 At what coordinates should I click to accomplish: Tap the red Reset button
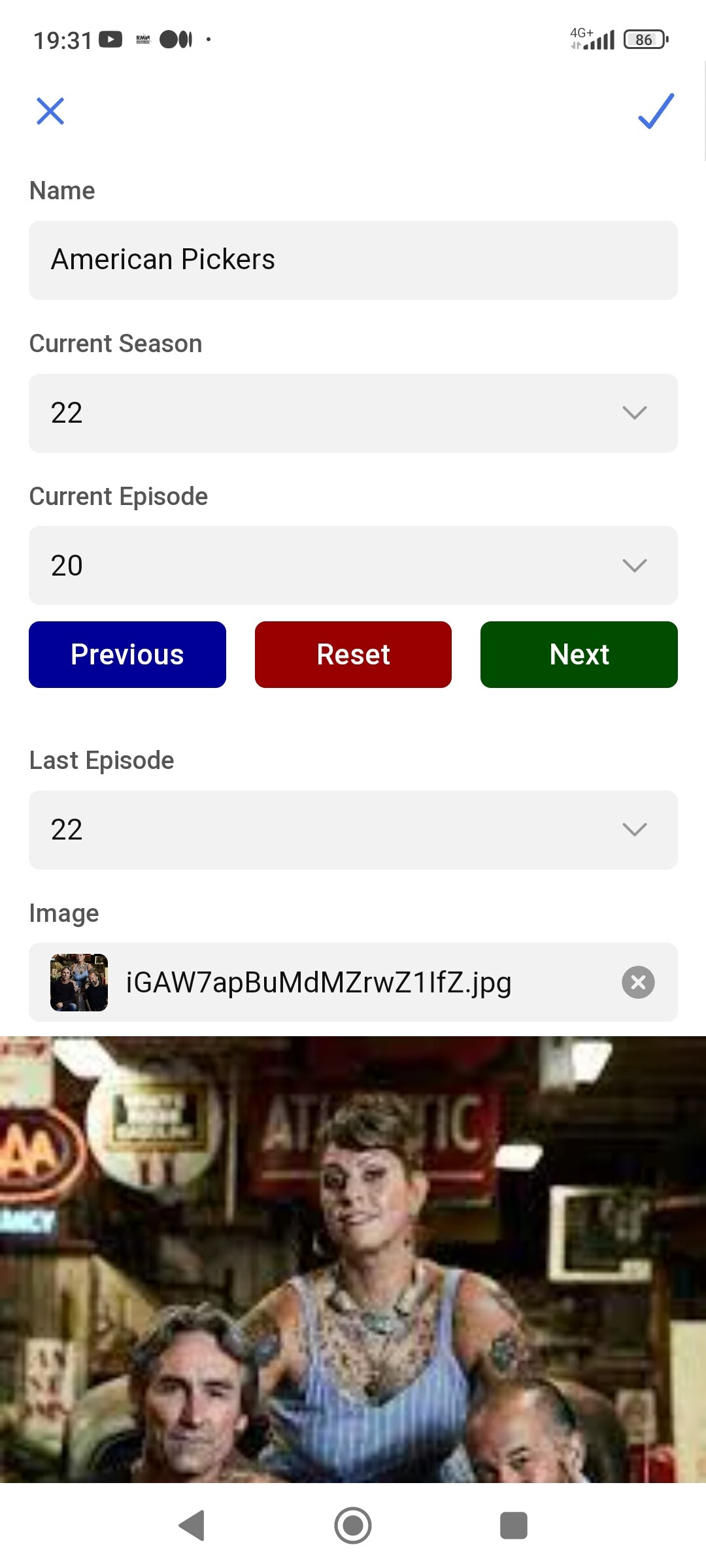point(353,655)
